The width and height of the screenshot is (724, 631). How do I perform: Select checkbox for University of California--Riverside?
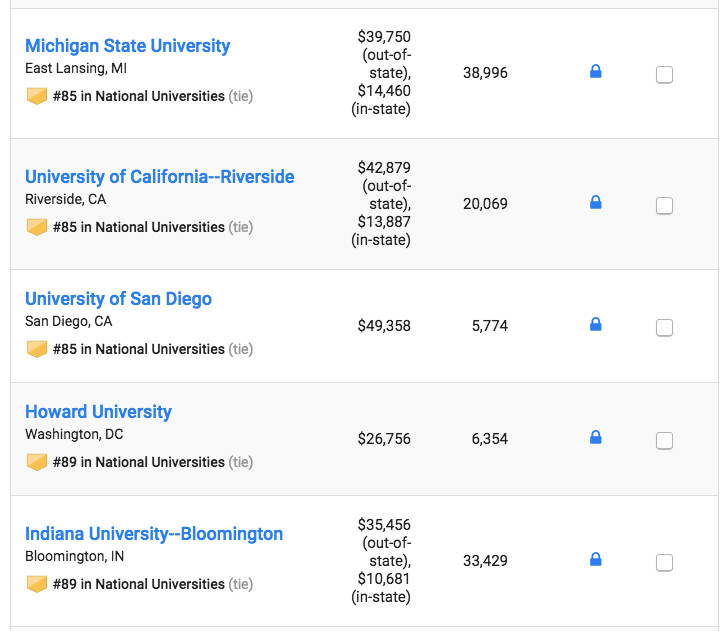click(x=664, y=205)
